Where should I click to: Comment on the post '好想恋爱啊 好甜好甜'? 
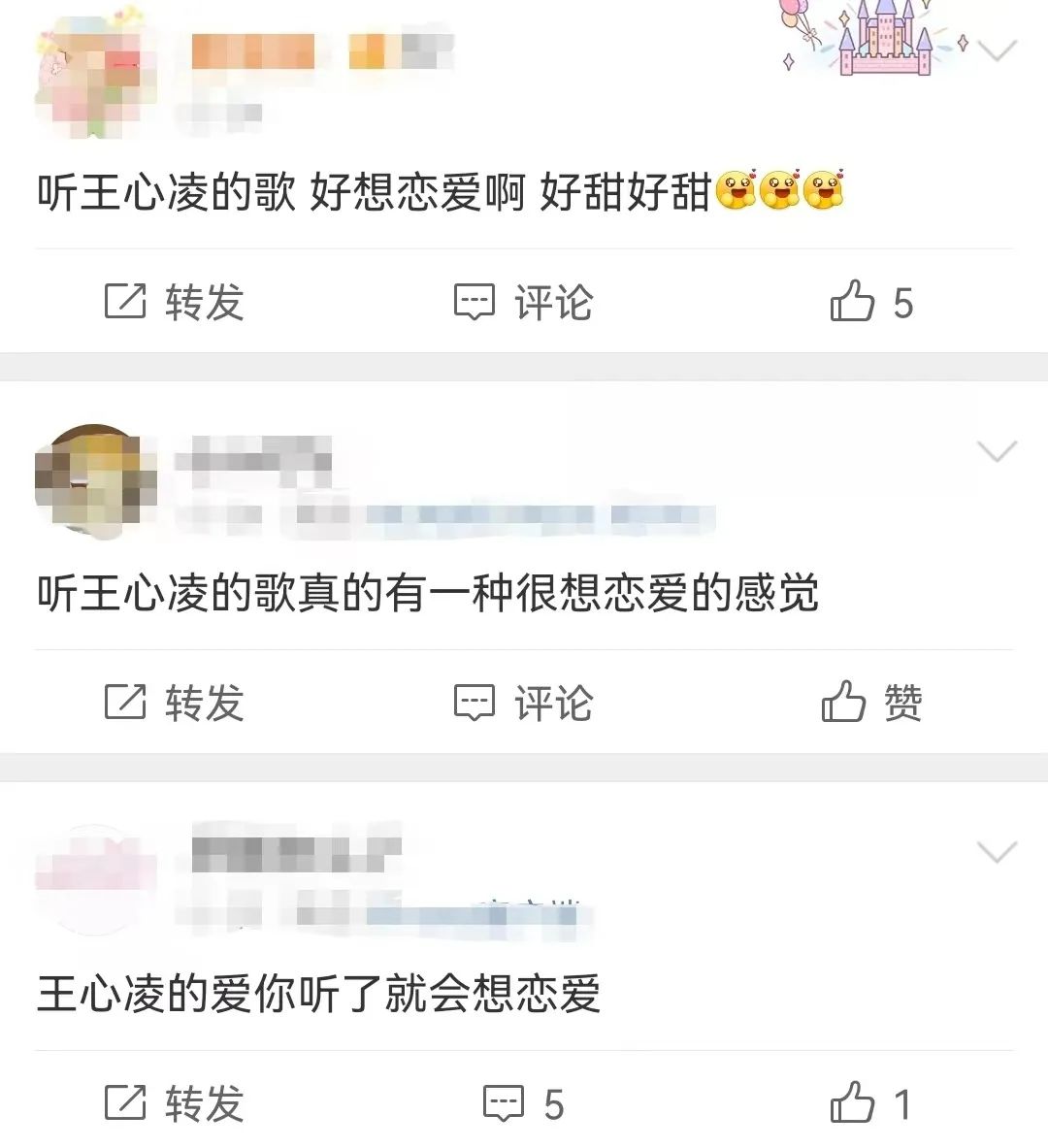coord(524,303)
